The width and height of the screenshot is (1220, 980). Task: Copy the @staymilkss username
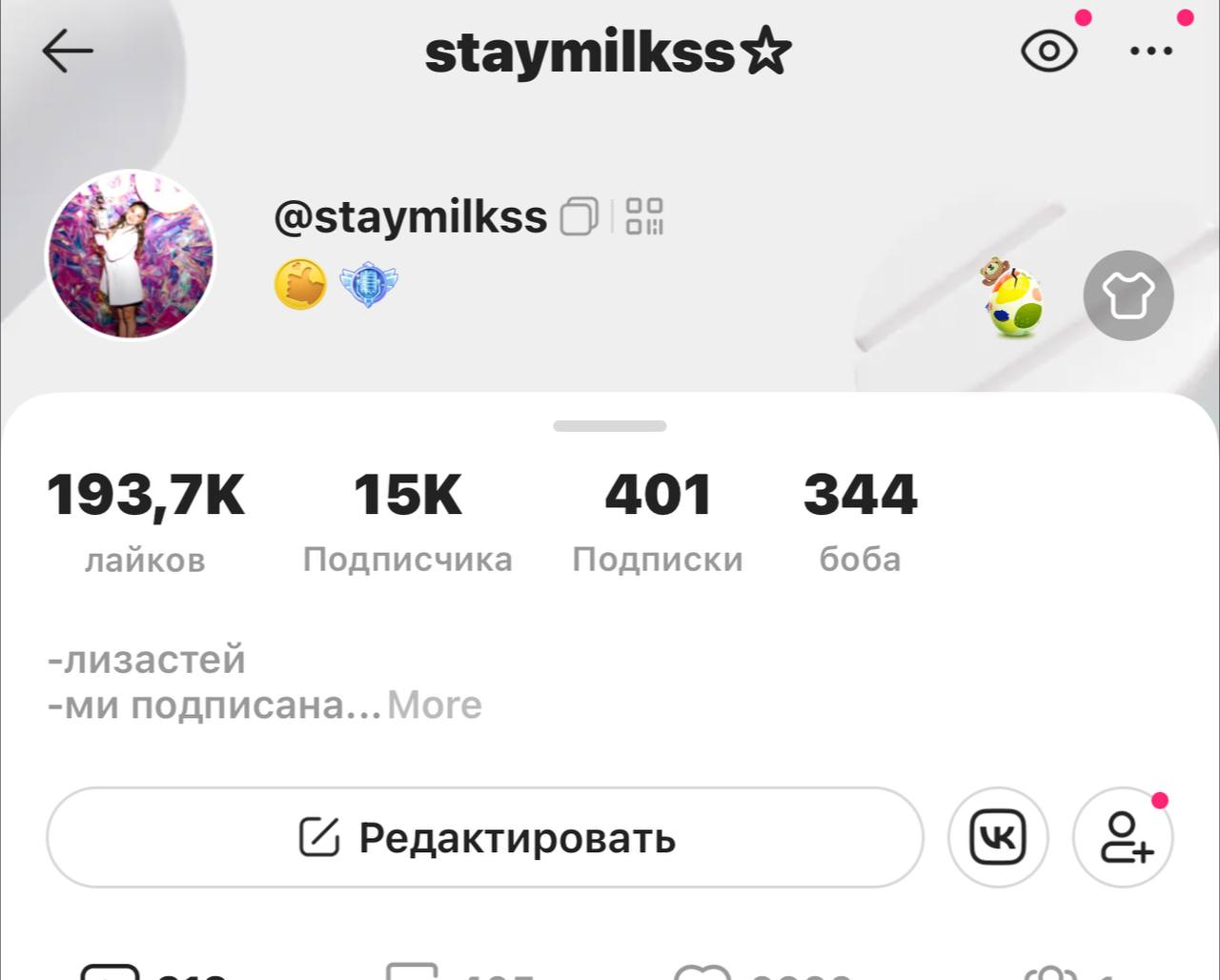click(x=579, y=216)
